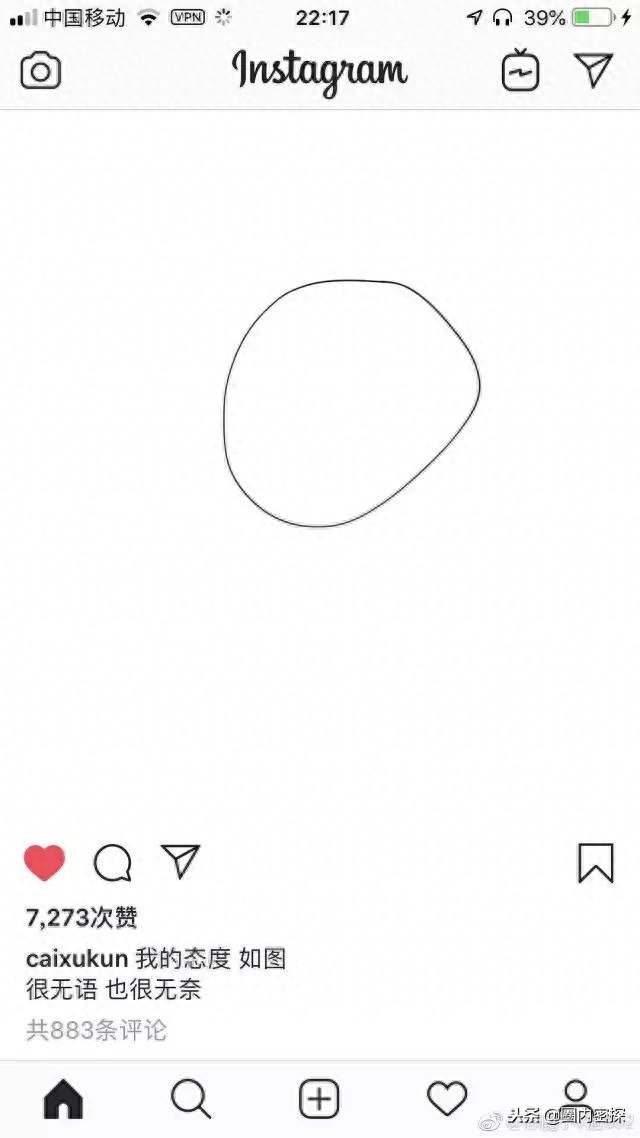
Task: Share the post via the paper plane below the image
Action: coord(180,861)
